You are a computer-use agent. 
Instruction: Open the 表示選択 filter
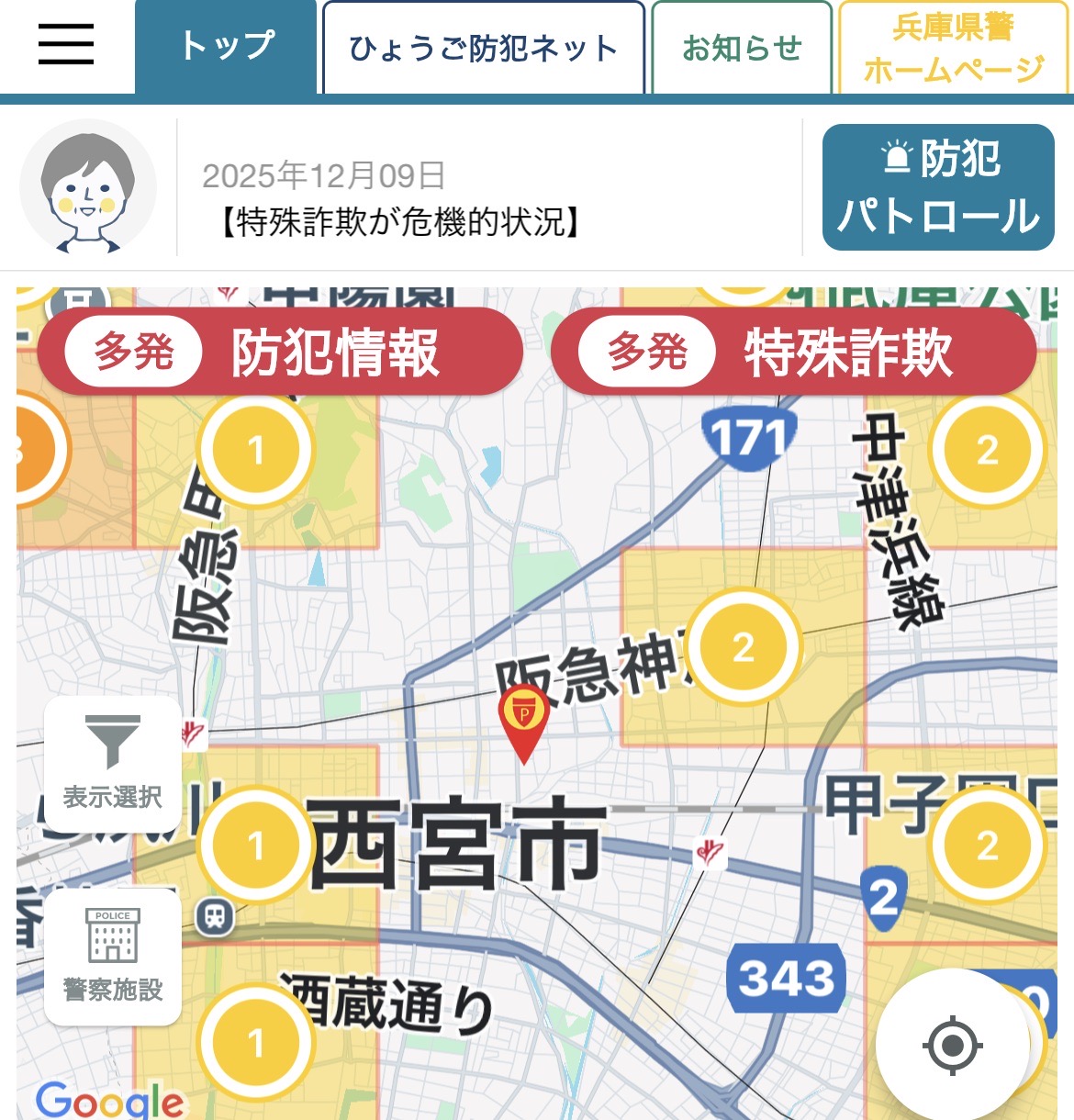pyautogui.click(x=113, y=764)
